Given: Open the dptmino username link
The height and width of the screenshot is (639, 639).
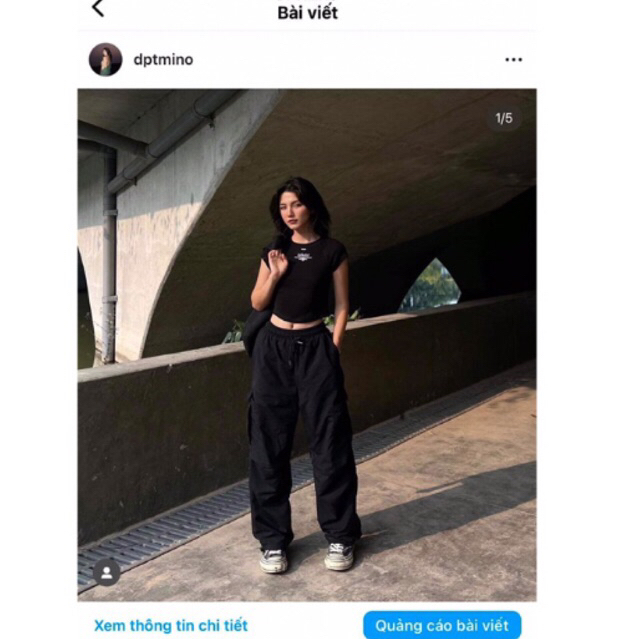Looking at the screenshot, I should 163,60.
